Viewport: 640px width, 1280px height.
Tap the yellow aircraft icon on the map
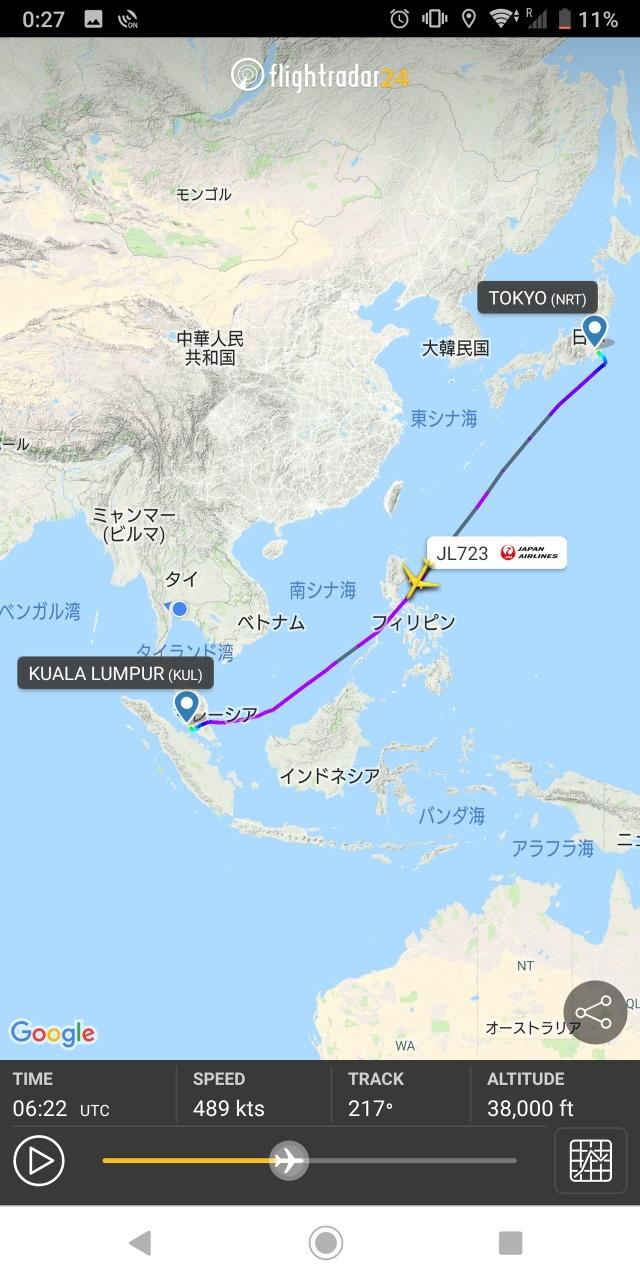click(x=419, y=580)
